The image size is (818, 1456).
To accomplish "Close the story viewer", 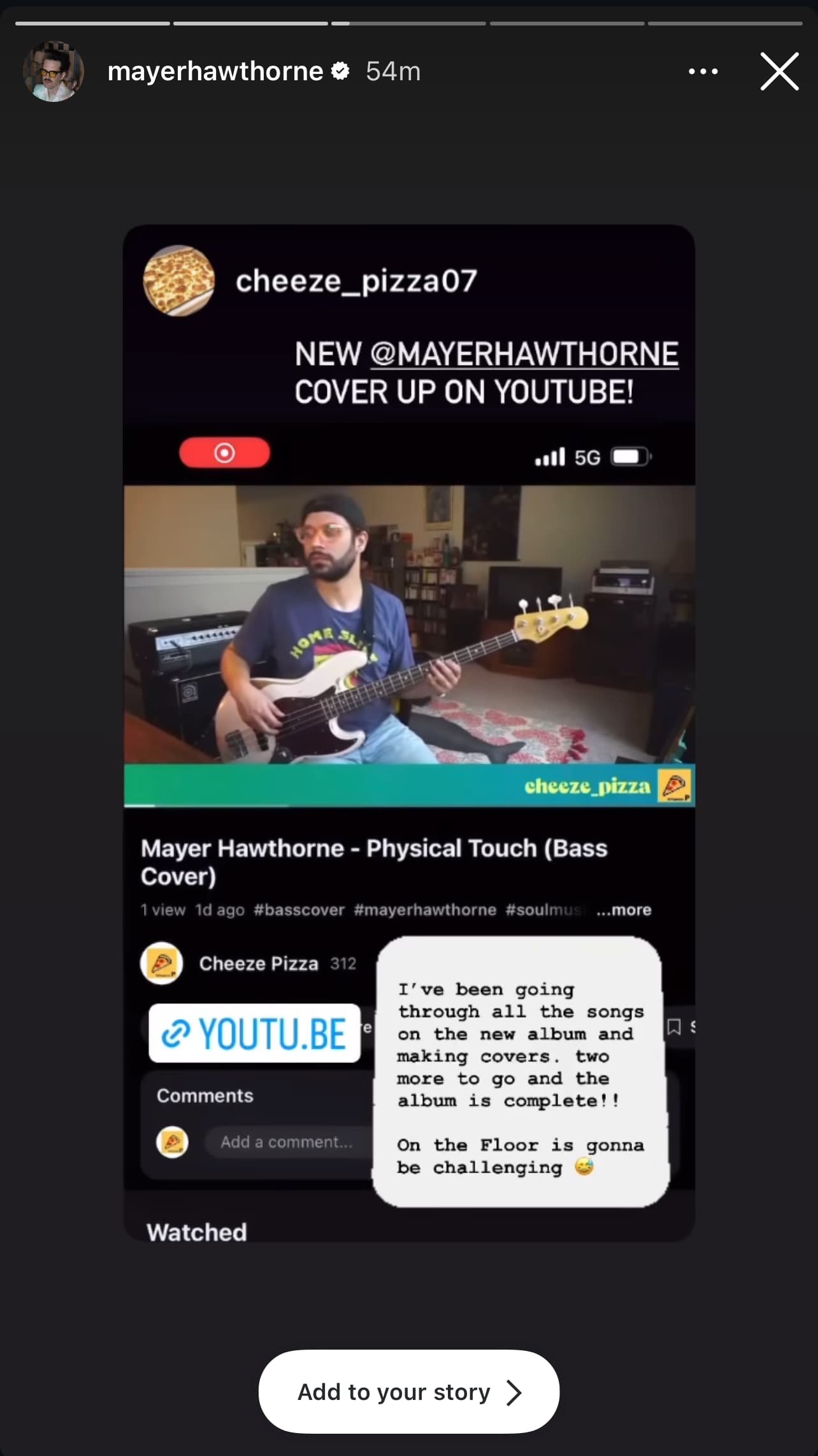I will (x=779, y=71).
